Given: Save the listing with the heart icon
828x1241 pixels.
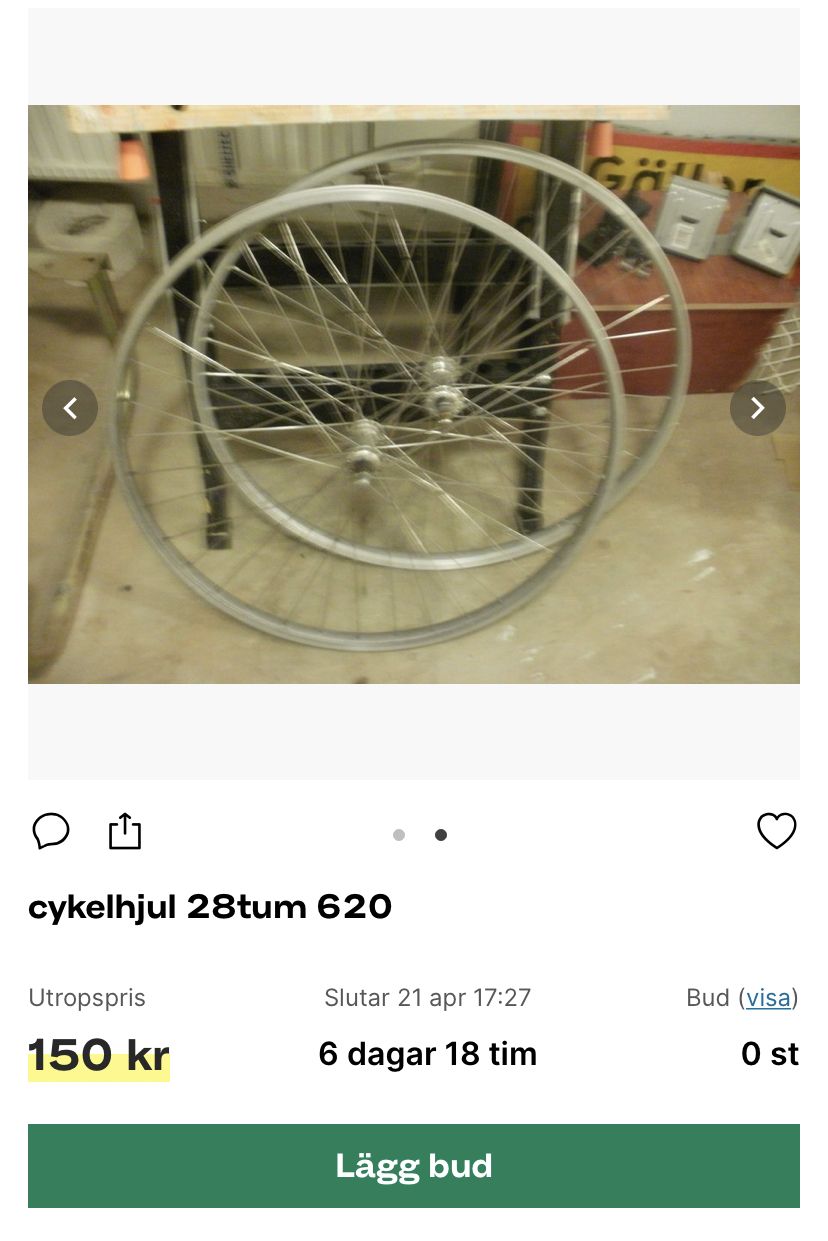Looking at the screenshot, I should coord(776,831).
